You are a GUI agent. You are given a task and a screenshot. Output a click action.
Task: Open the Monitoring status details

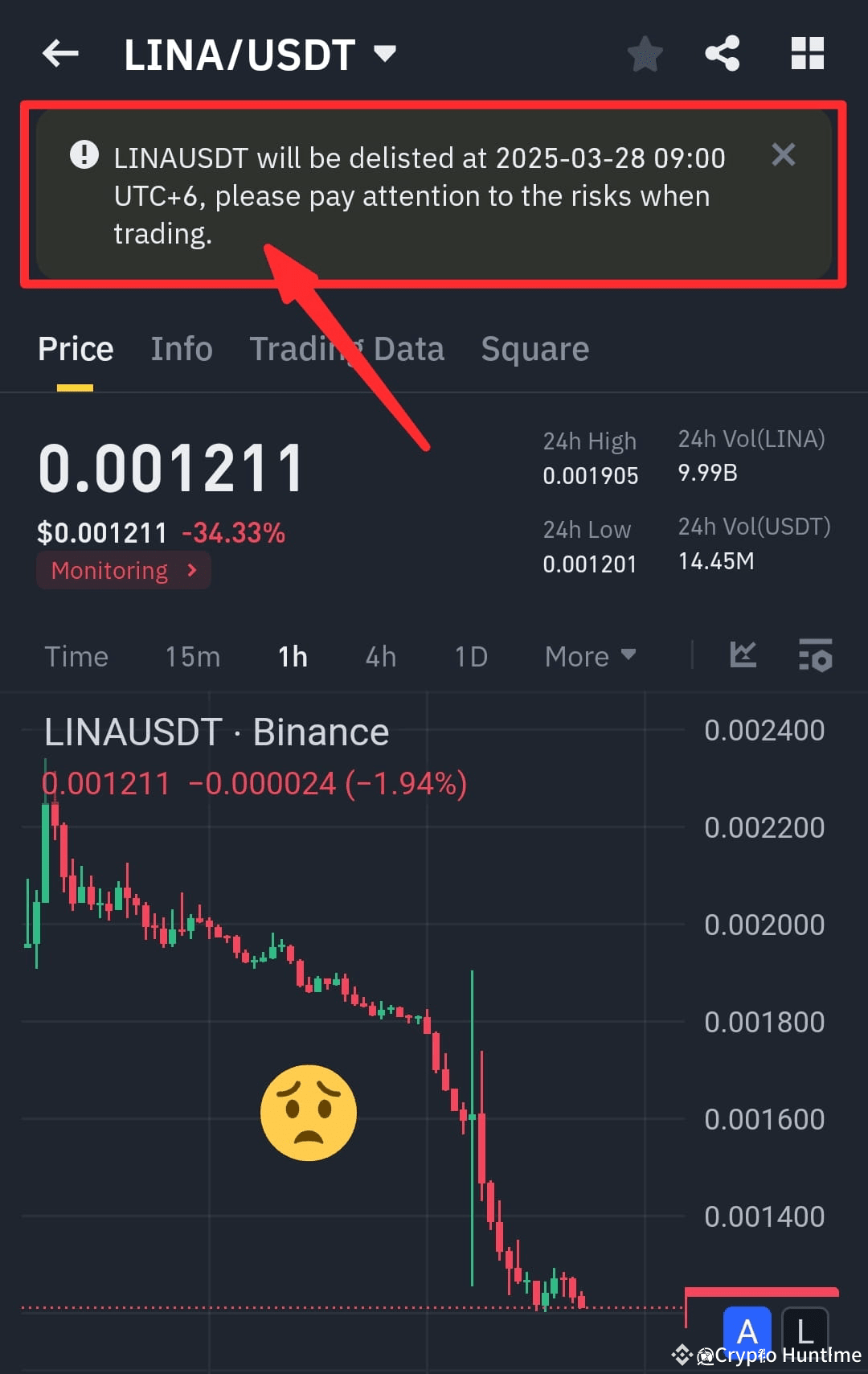coord(122,570)
